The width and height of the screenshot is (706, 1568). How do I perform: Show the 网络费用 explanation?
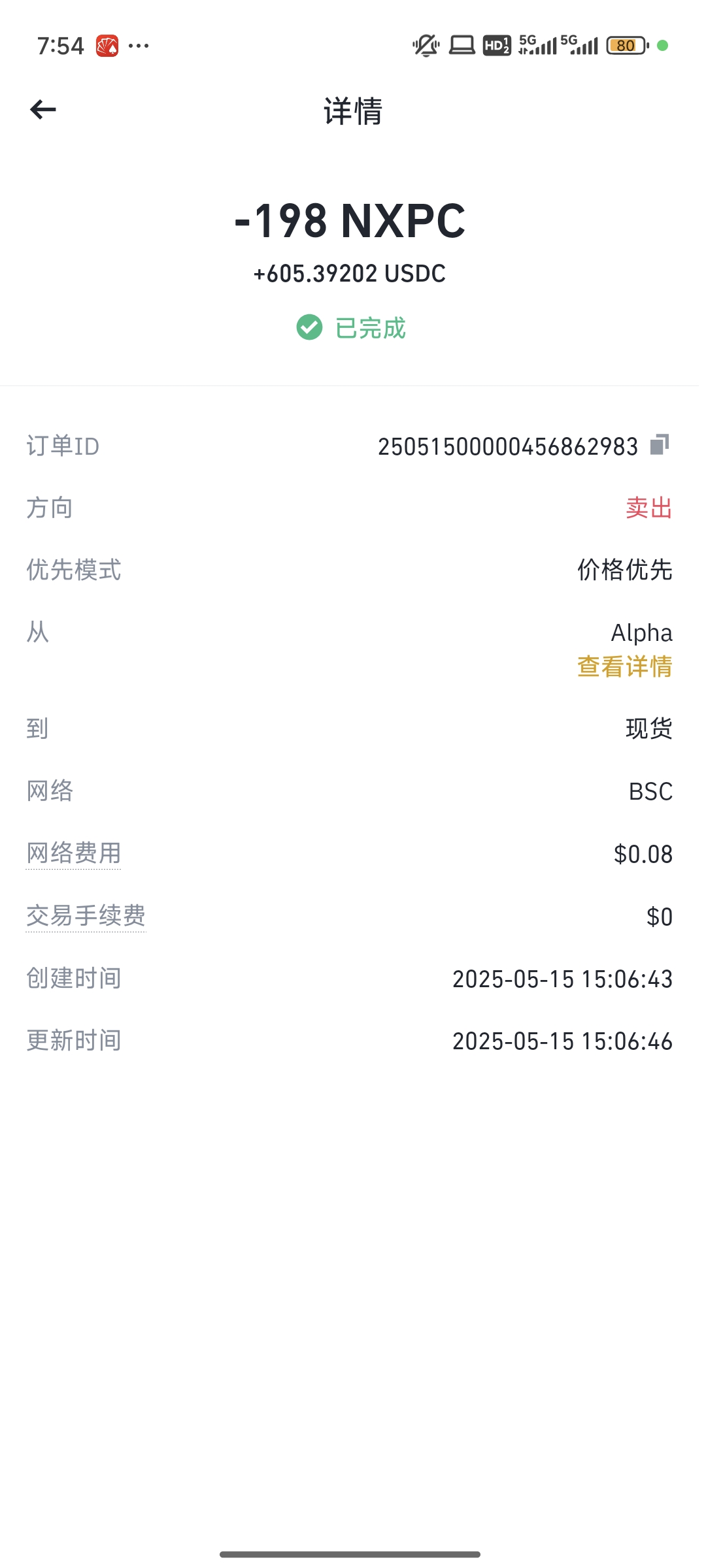click(x=74, y=853)
